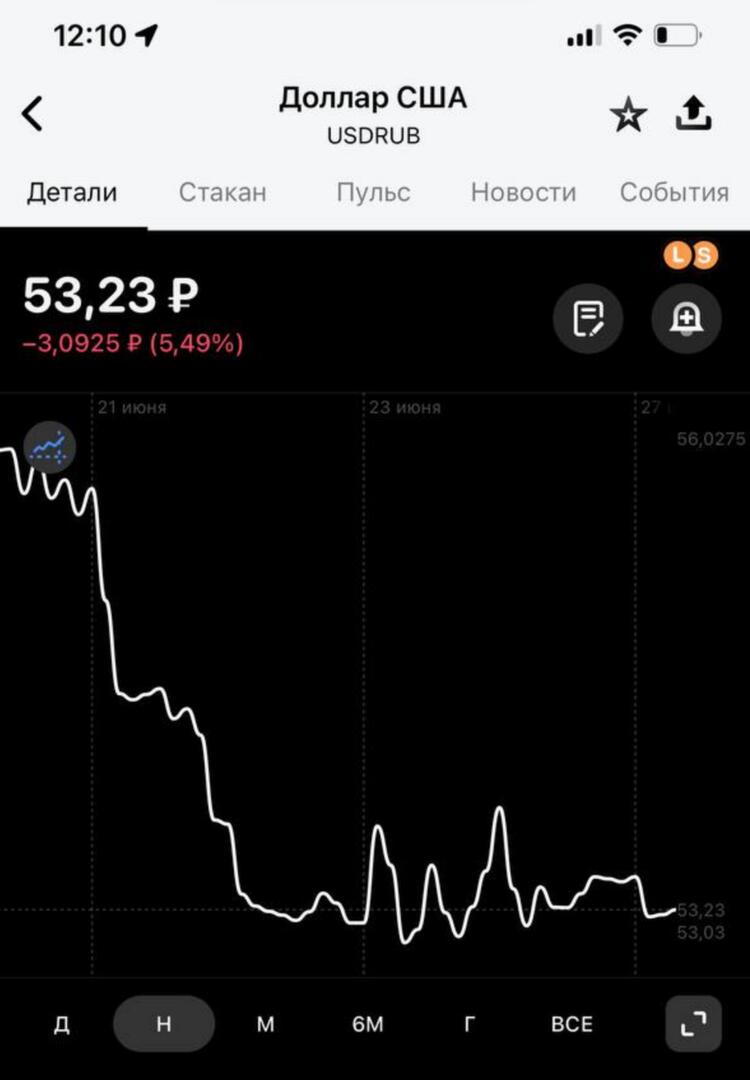Open the Стакан tab

tap(223, 192)
